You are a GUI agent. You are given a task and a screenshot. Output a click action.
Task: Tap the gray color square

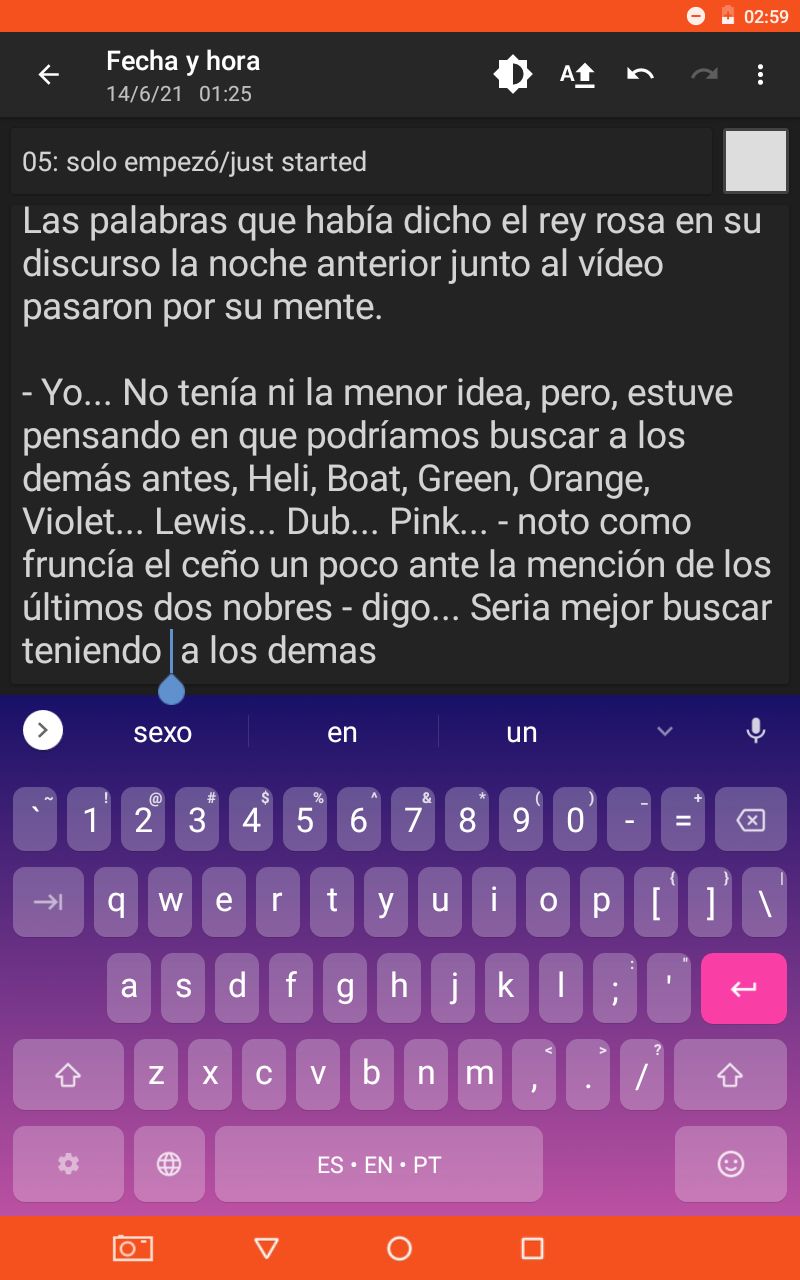point(756,160)
